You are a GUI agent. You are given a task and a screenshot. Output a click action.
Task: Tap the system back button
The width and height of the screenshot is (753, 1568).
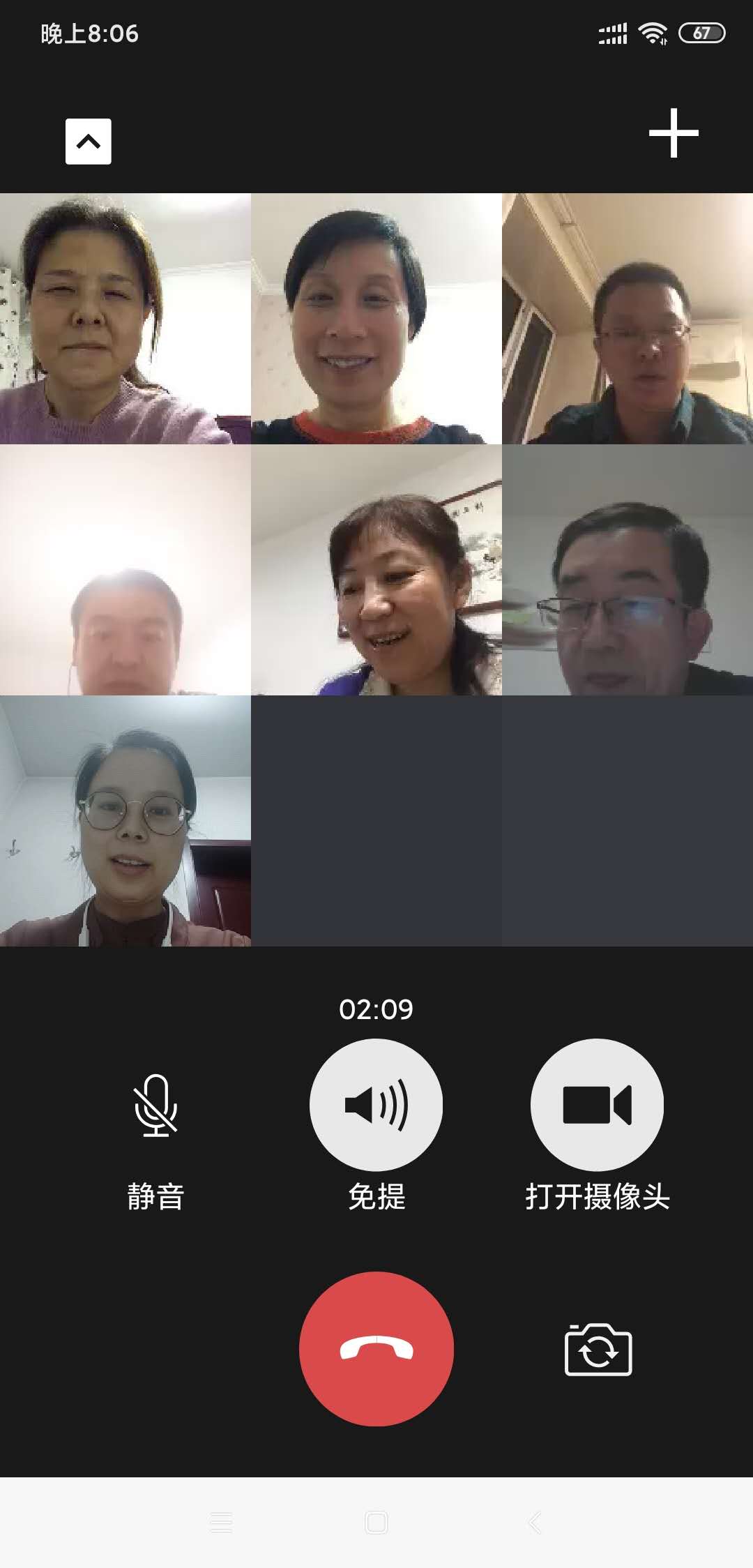pos(535,1523)
